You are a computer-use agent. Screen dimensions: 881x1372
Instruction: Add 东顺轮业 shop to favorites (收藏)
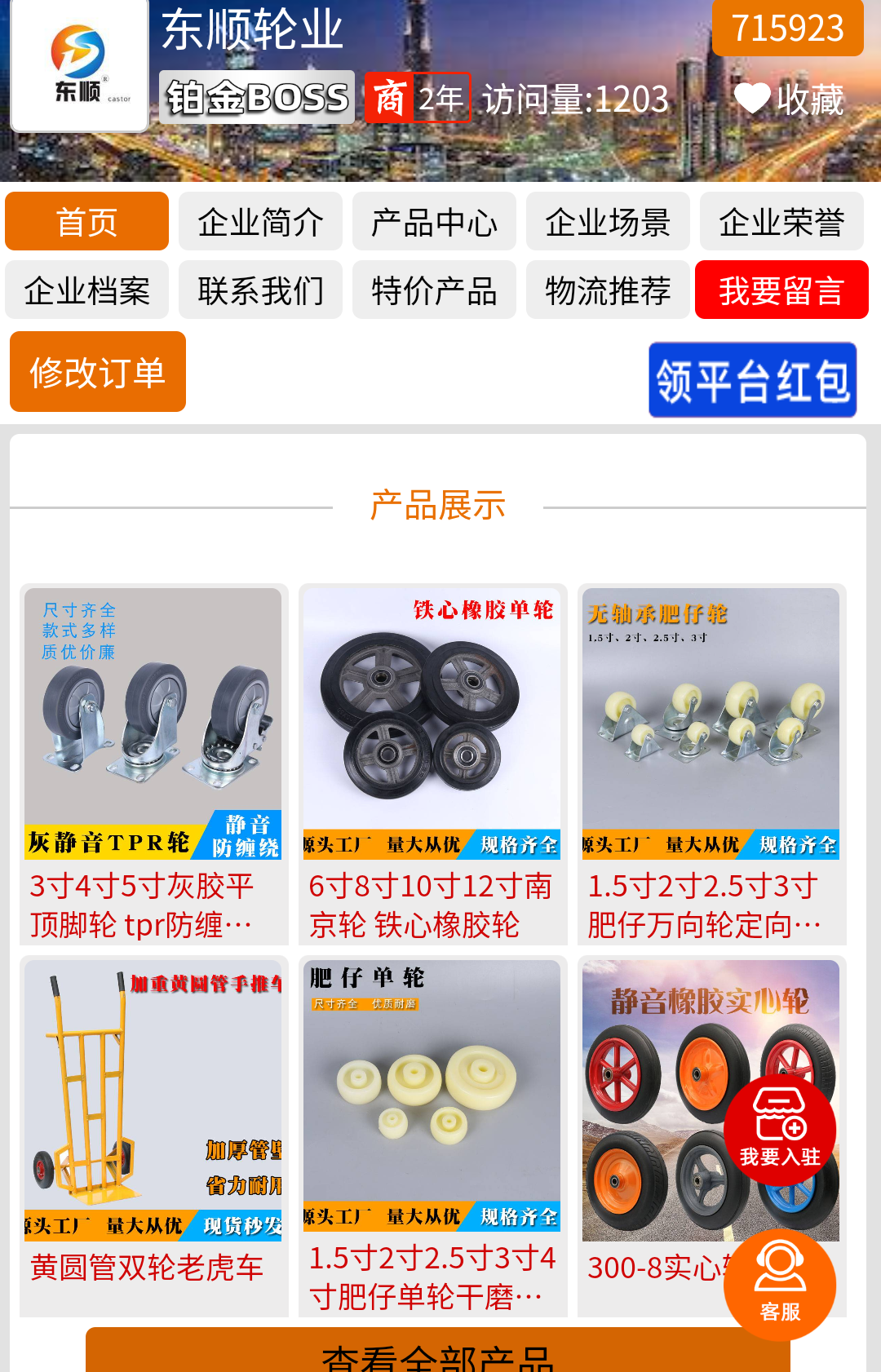pyautogui.click(x=788, y=100)
